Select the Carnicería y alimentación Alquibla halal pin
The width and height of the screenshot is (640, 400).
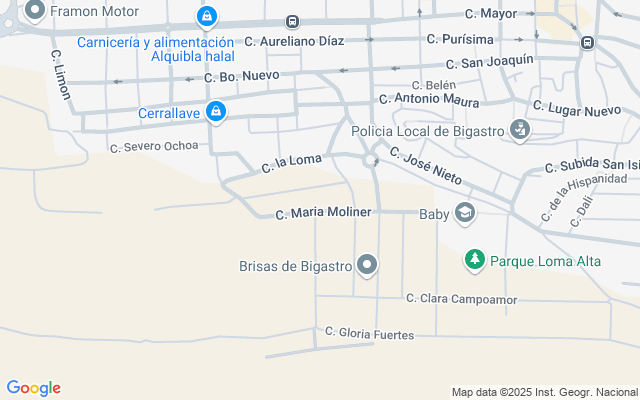pos(207,18)
